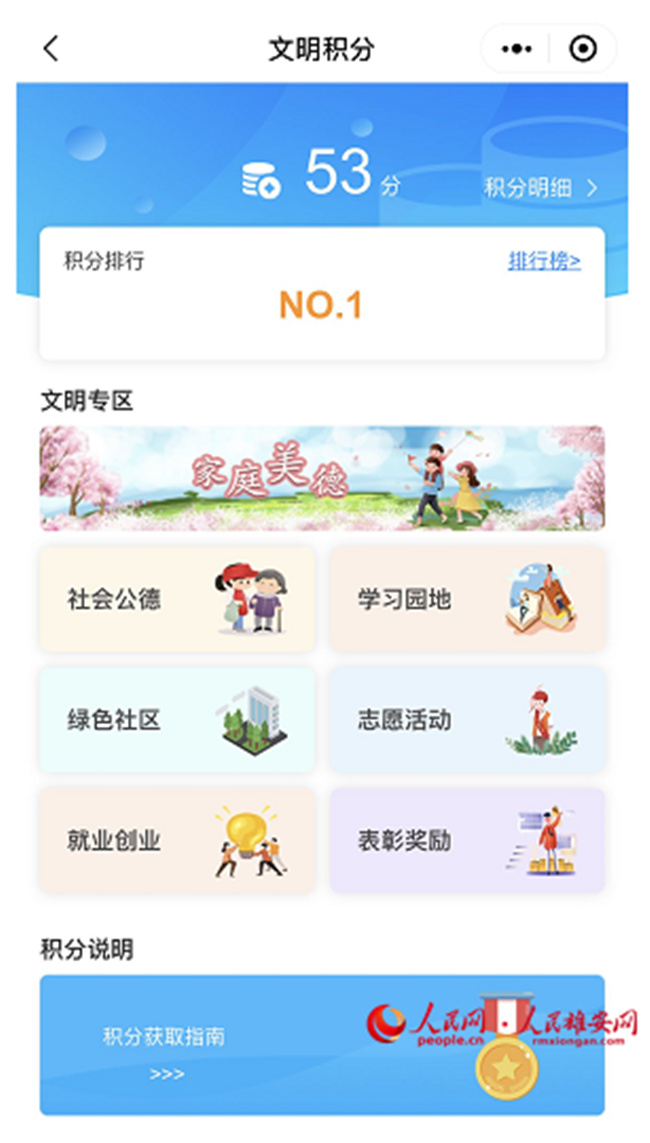Select the 绿色社区 card

pos(177,720)
